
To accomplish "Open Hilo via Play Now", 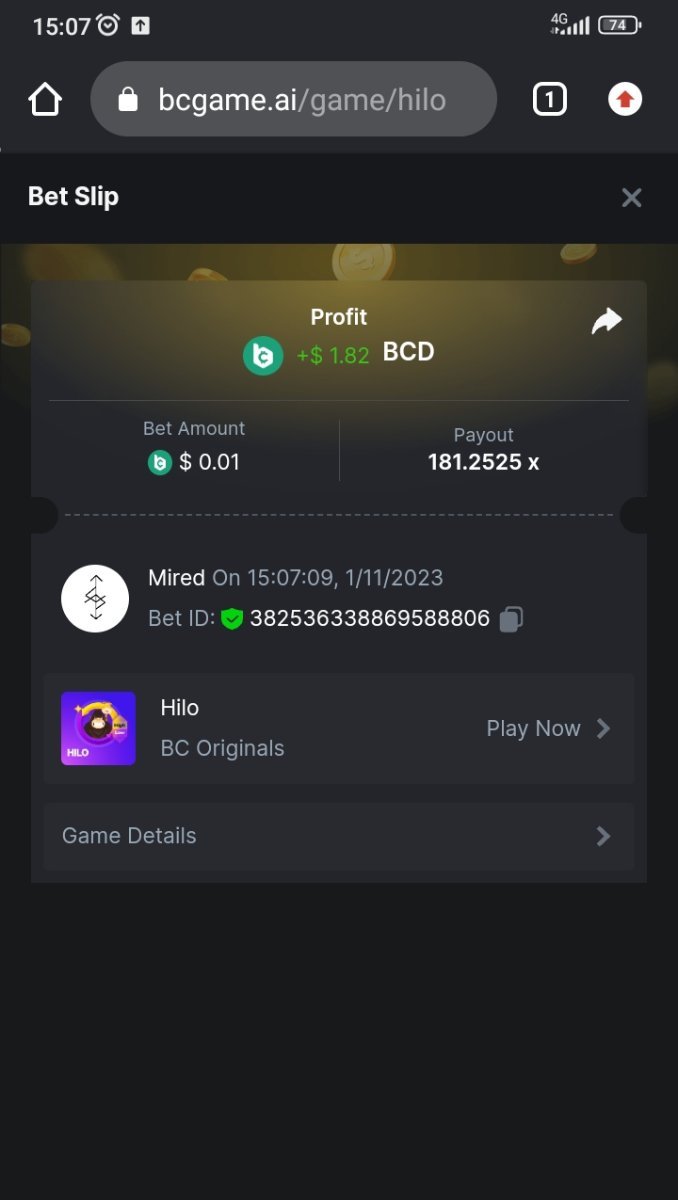I will tap(547, 729).
